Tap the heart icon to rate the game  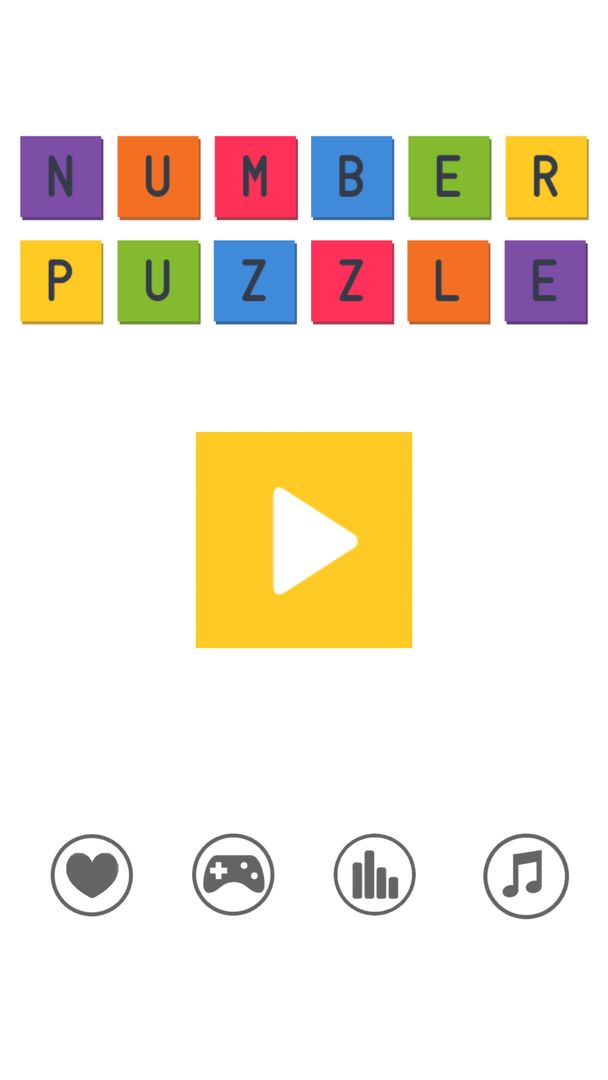(92, 875)
